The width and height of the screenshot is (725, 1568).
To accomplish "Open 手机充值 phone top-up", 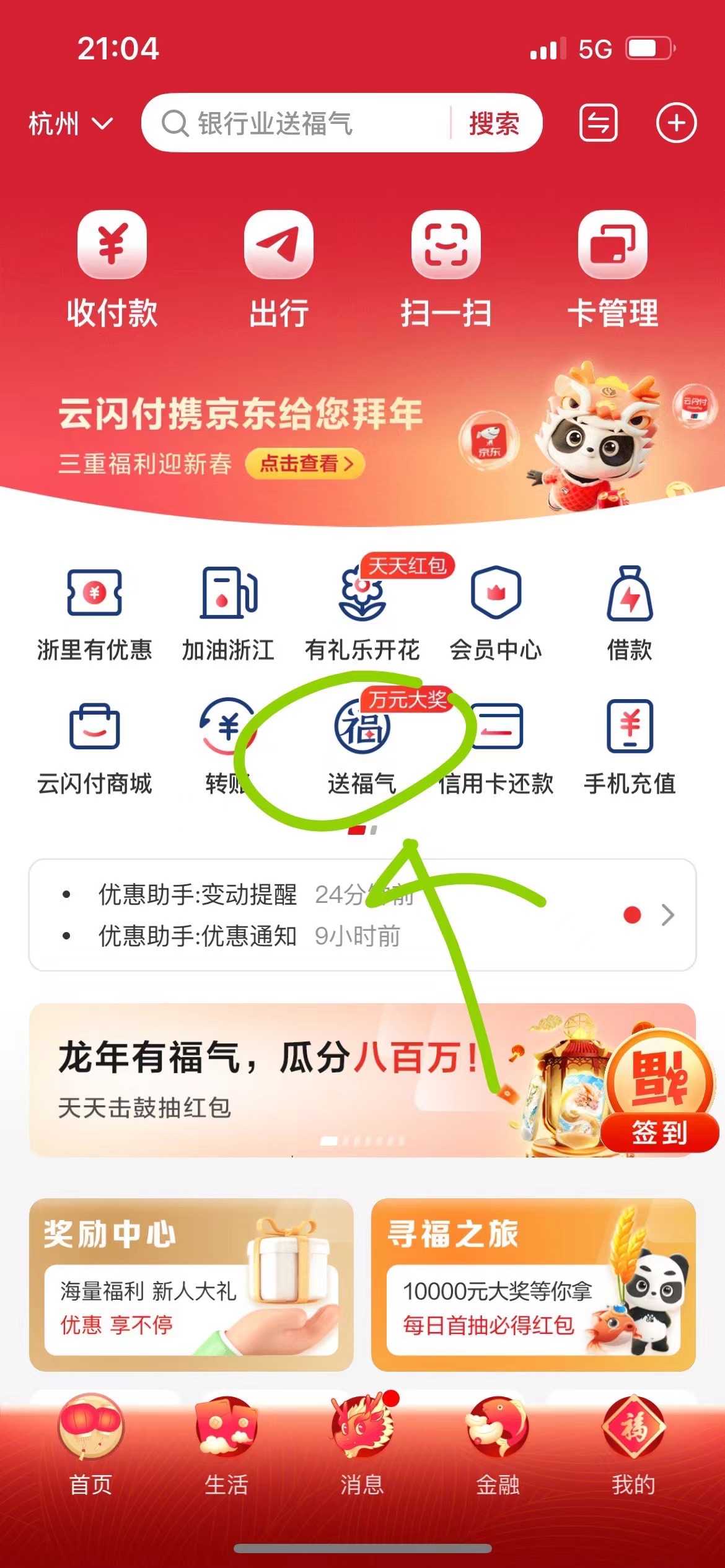I will coord(630,746).
